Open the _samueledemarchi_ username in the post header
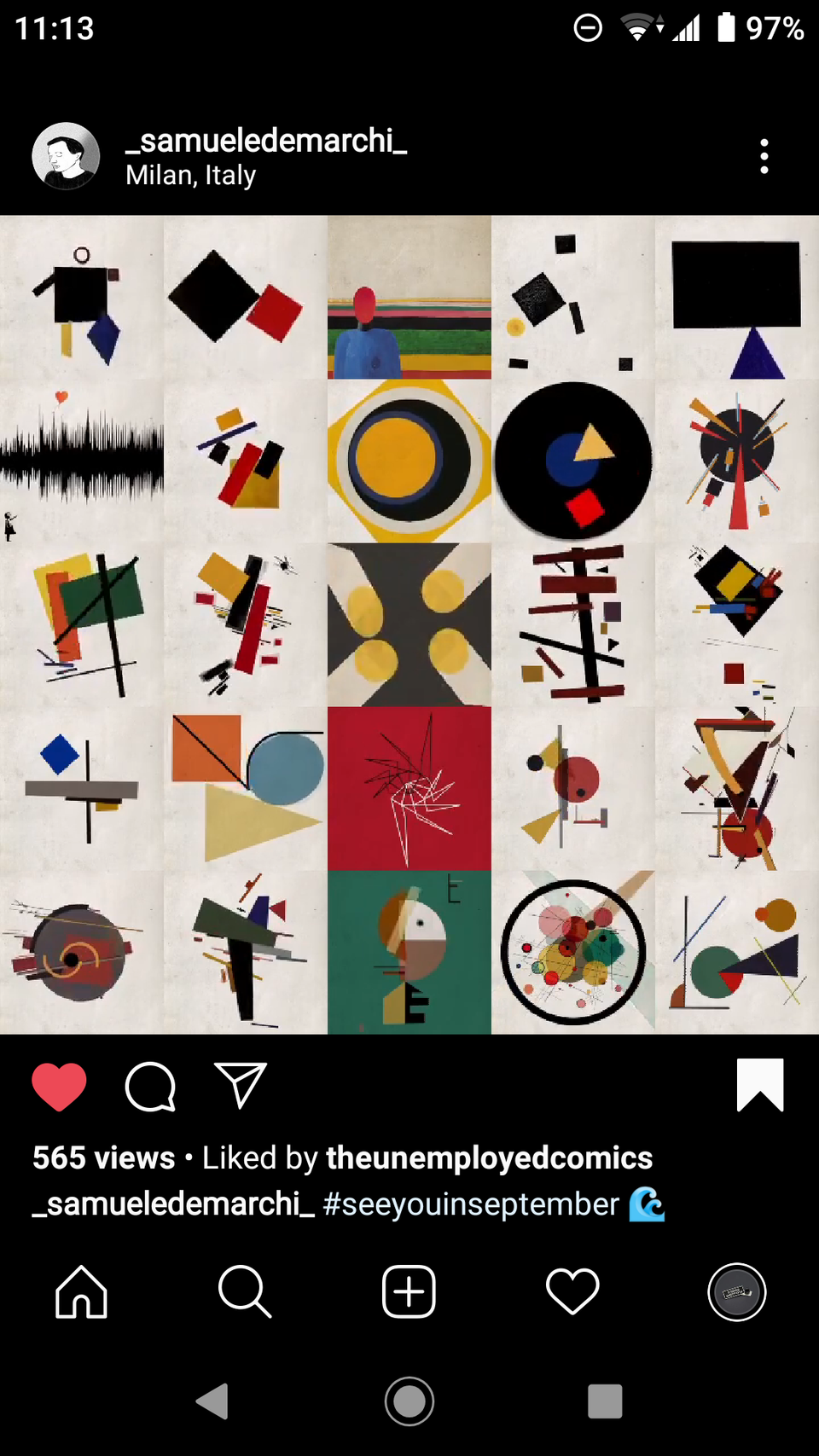Image resolution: width=819 pixels, height=1456 pixels. [x=266, y=141]
